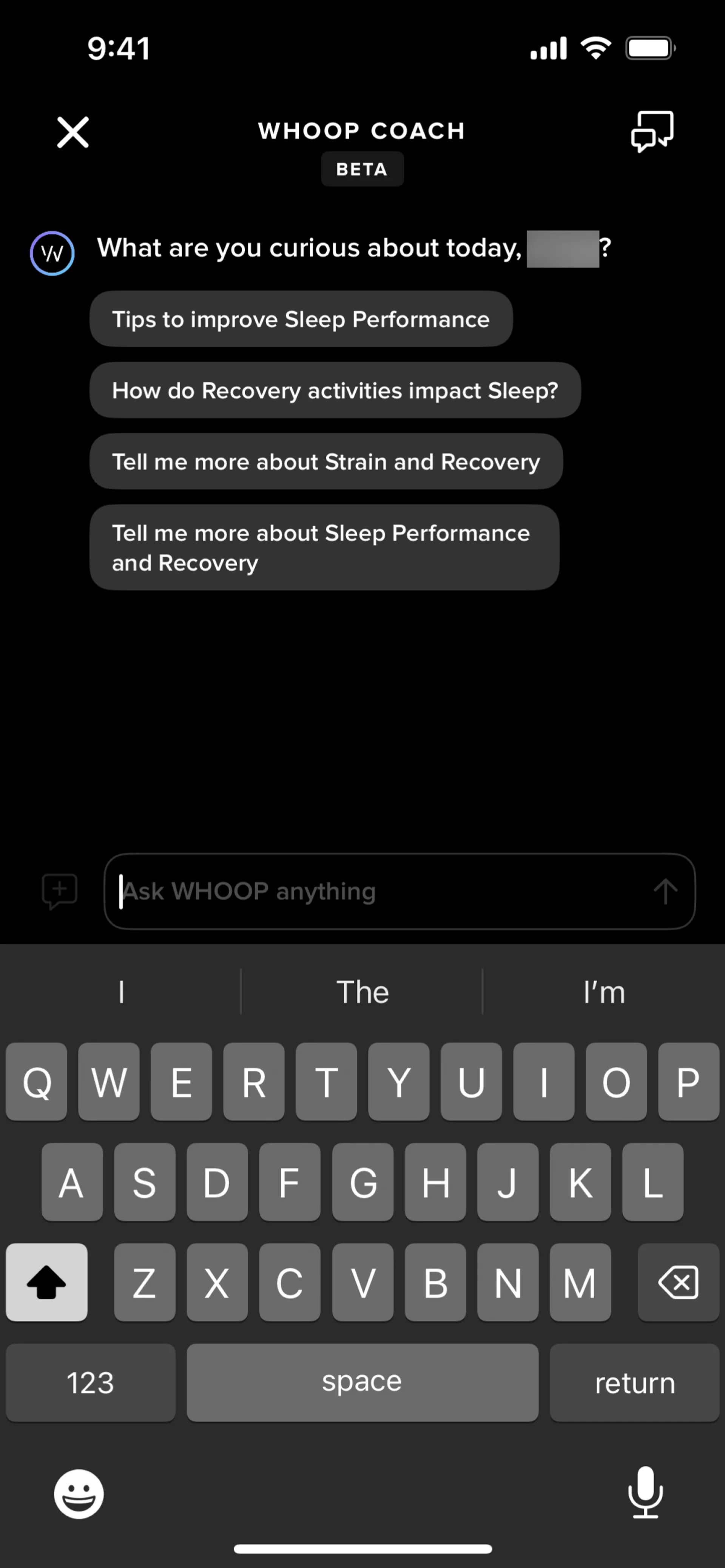Start a new chat with the plus bubble icon
Screen dimensions: 725x1568
pos(60,891)
